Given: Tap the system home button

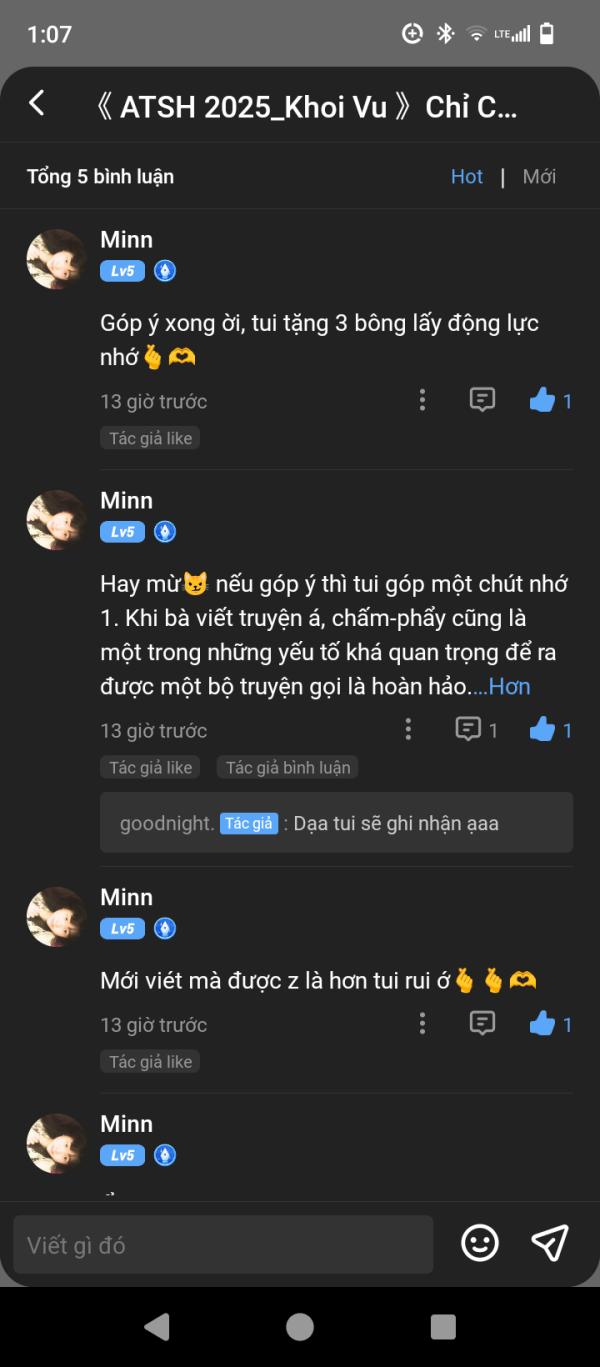Looking at the screenshot, I should [x=300, y=1327].
